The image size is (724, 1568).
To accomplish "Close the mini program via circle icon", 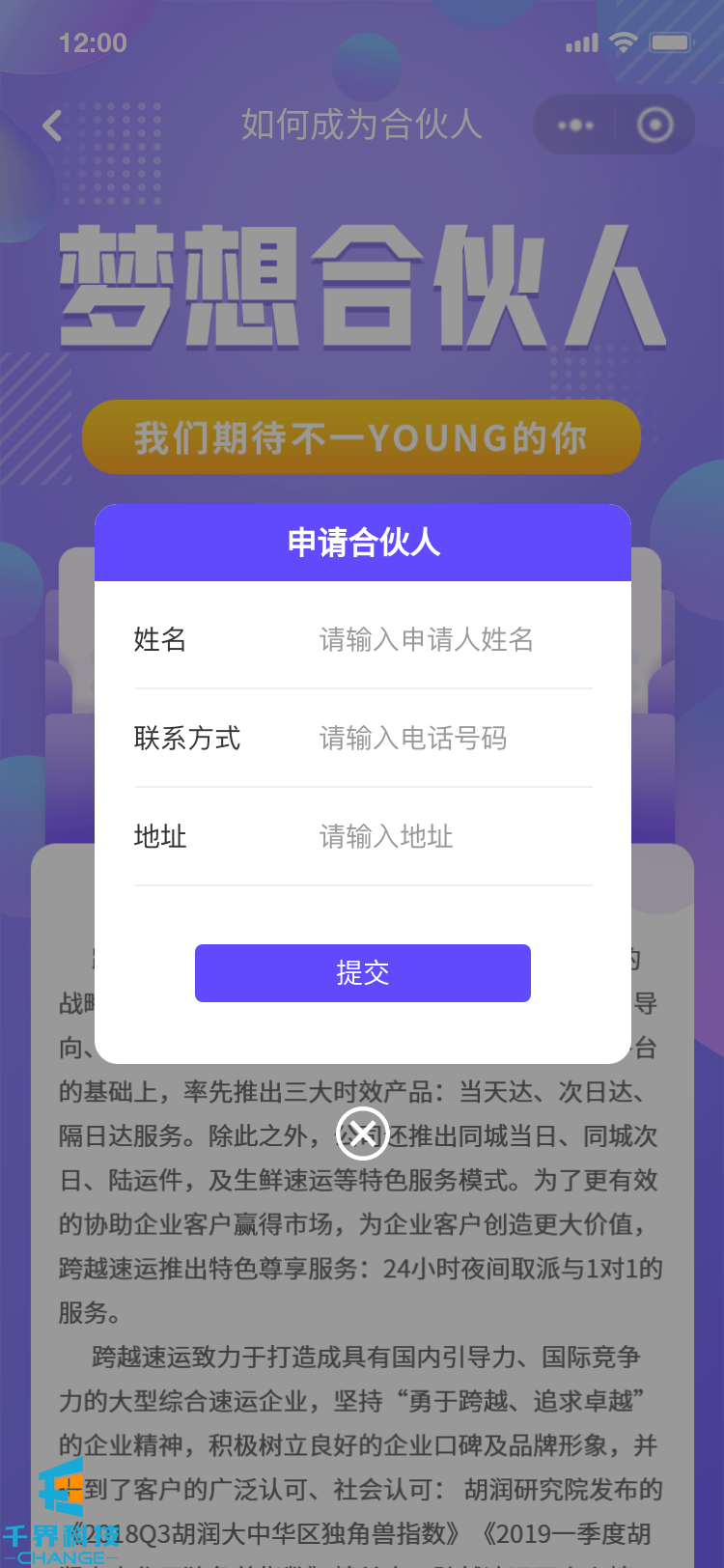I will pos(655,126).
